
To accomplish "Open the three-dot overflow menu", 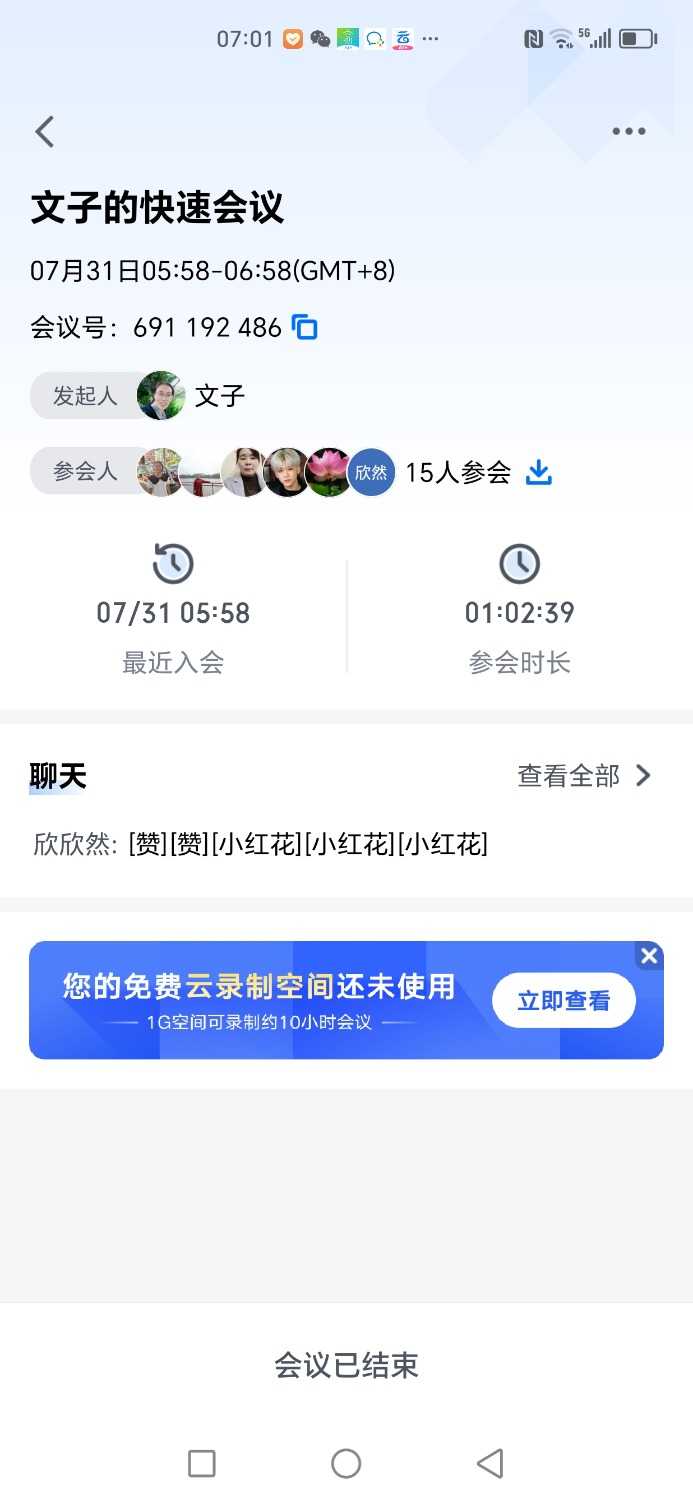I will (628, 131).
